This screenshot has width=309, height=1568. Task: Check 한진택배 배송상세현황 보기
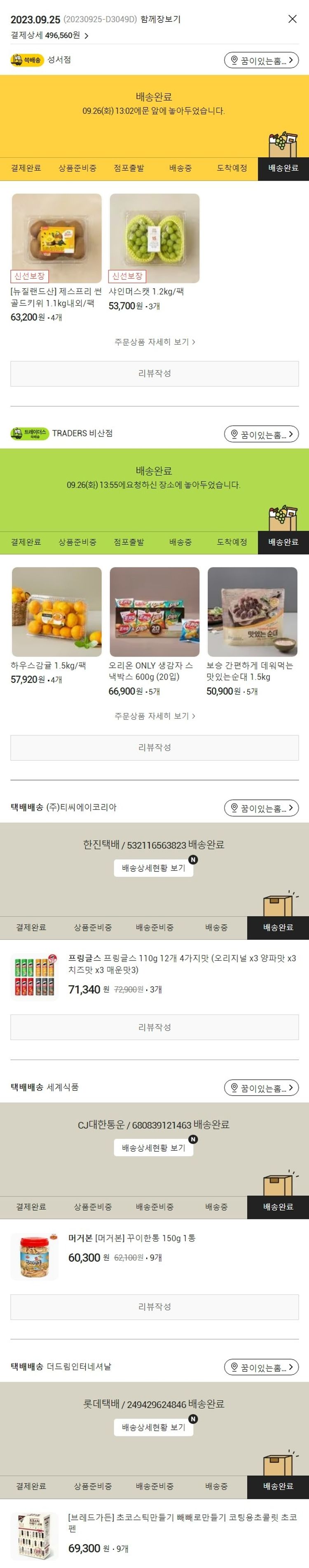tap(154, 867)
